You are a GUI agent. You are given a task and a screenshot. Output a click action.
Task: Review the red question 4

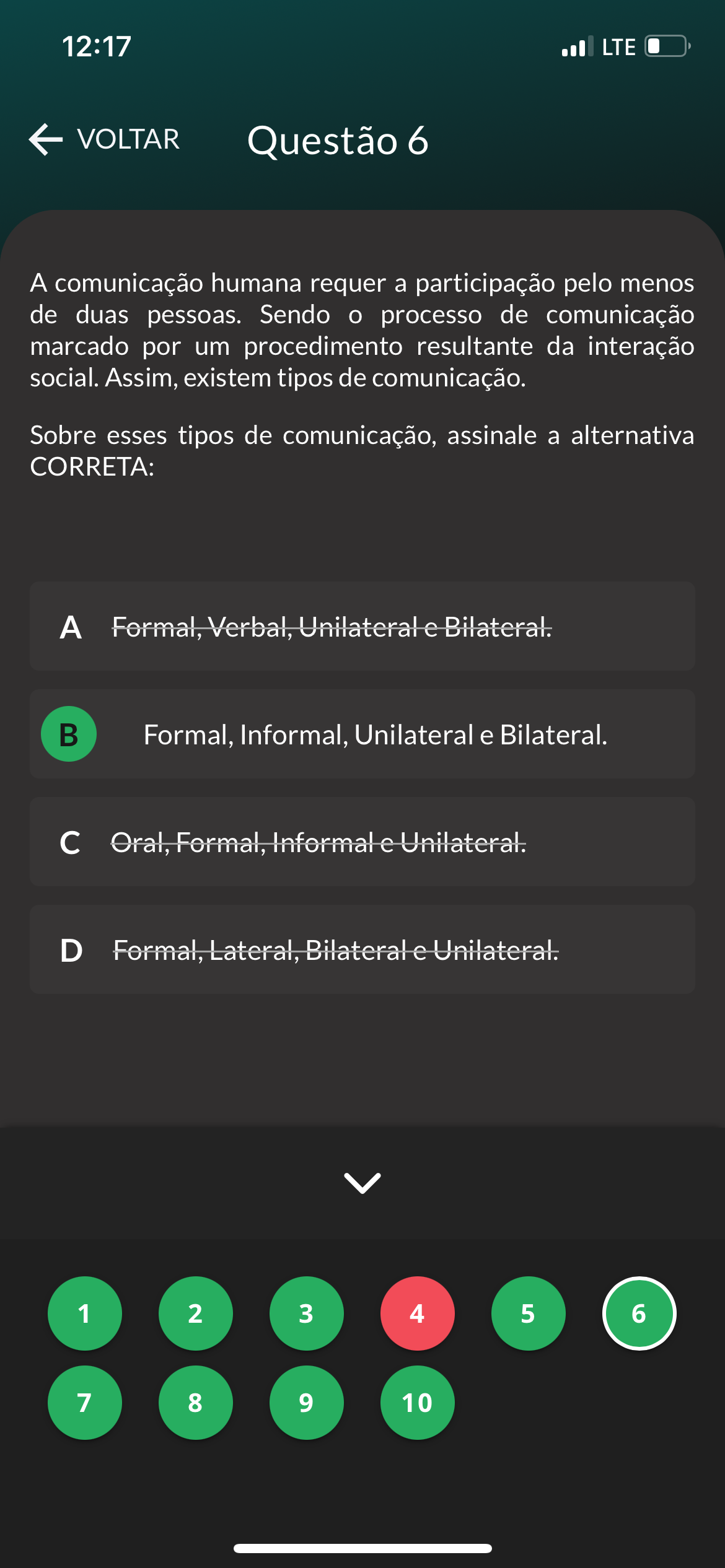pos(418,1313)
